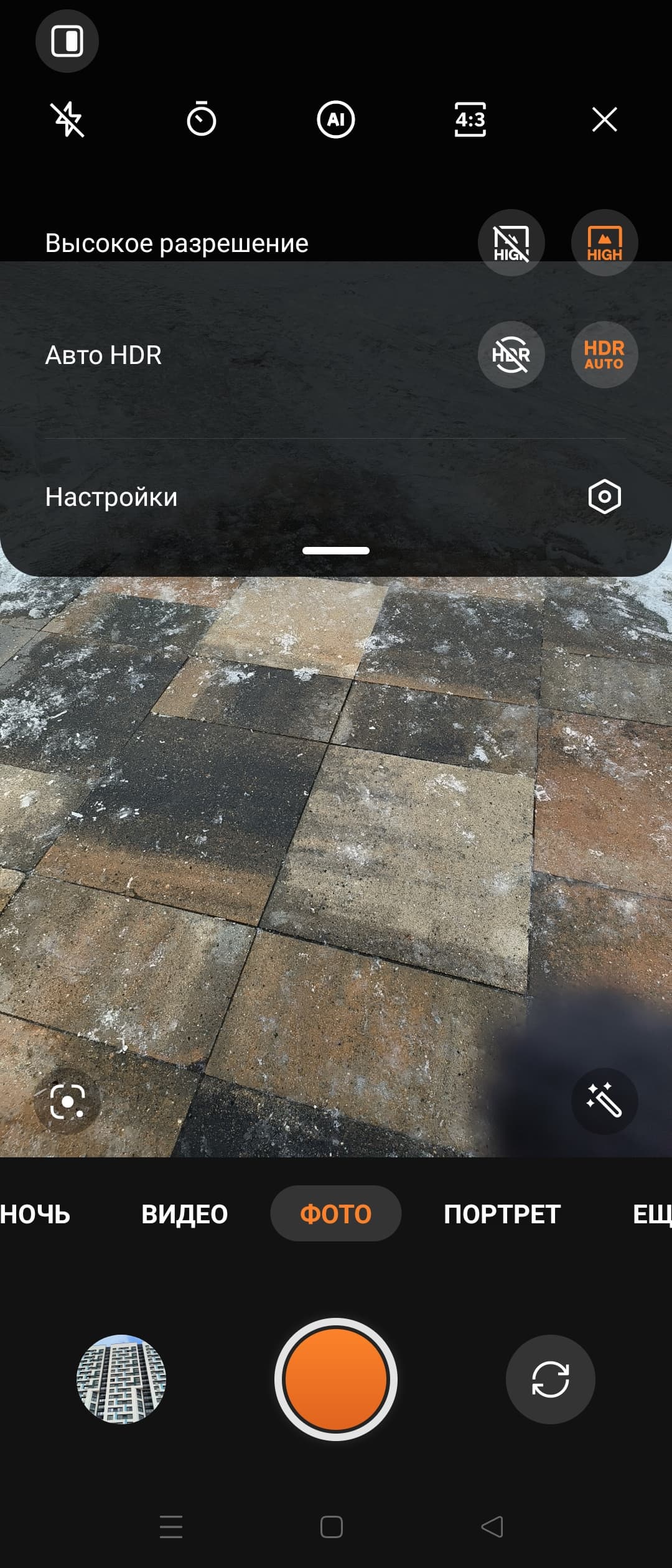672x1568 pixels.
Task: Switch to ПОРТРЕТ mode
Action: tap(502, 1214)
